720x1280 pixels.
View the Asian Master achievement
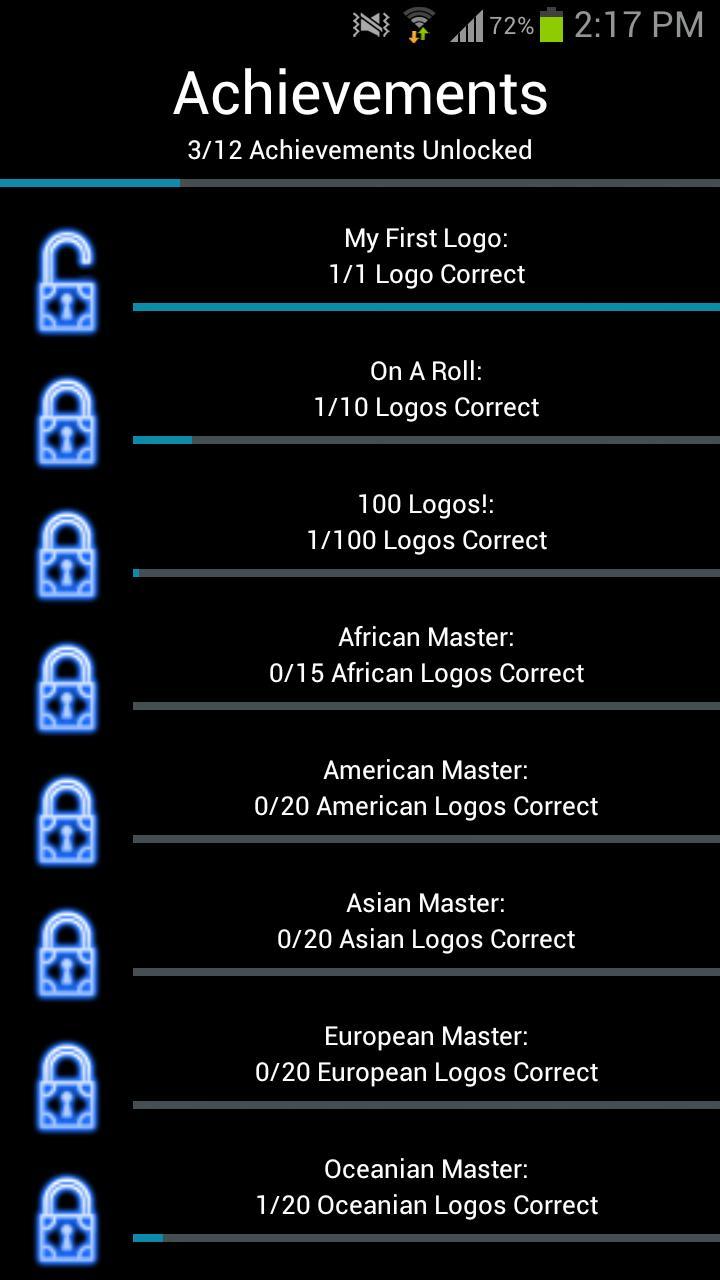426,922
